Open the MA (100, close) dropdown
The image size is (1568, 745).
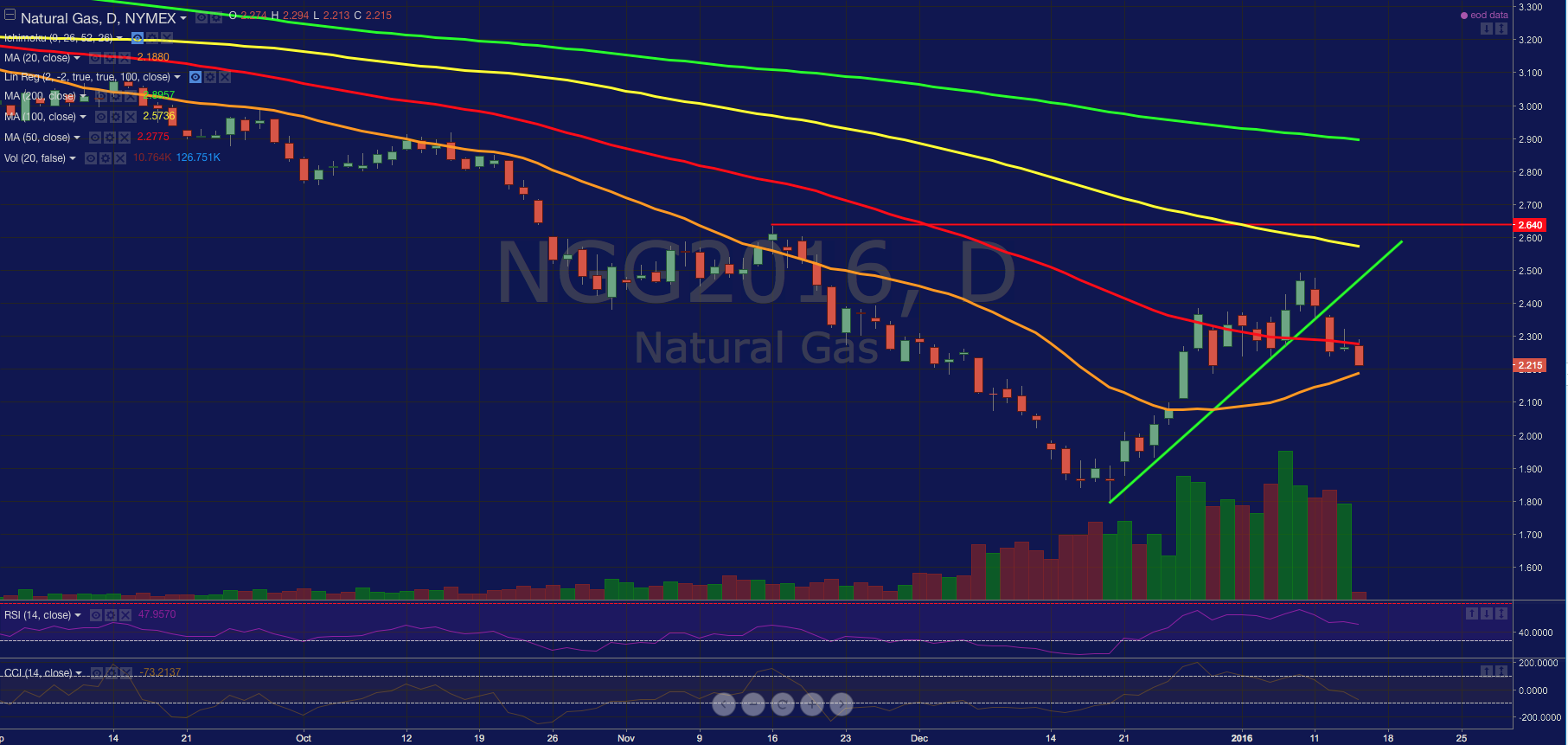pyautogui.click(x=83, y=117)
